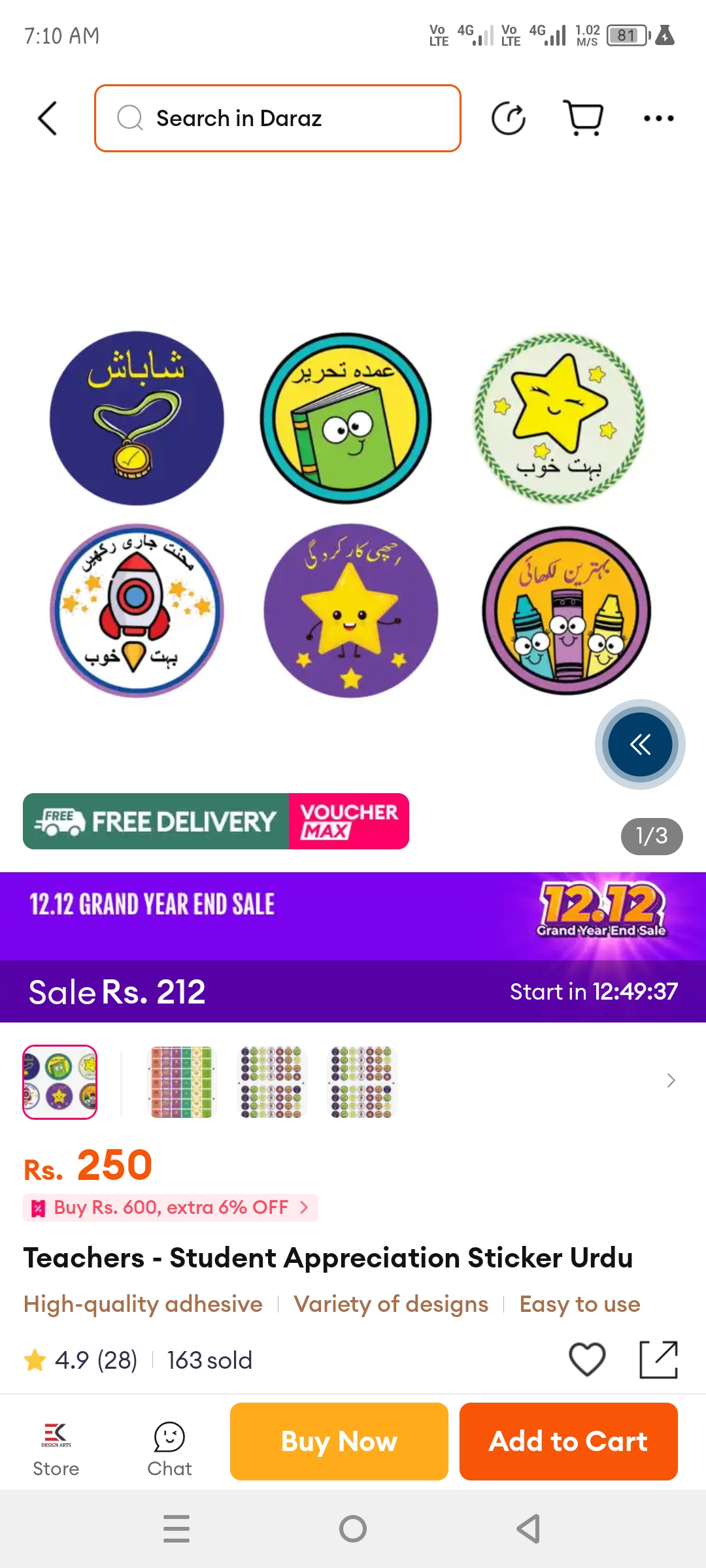Viewport: 706px width, 1568px height.
Task: Visit the seller Store
Action: (x=56, y=1449)
